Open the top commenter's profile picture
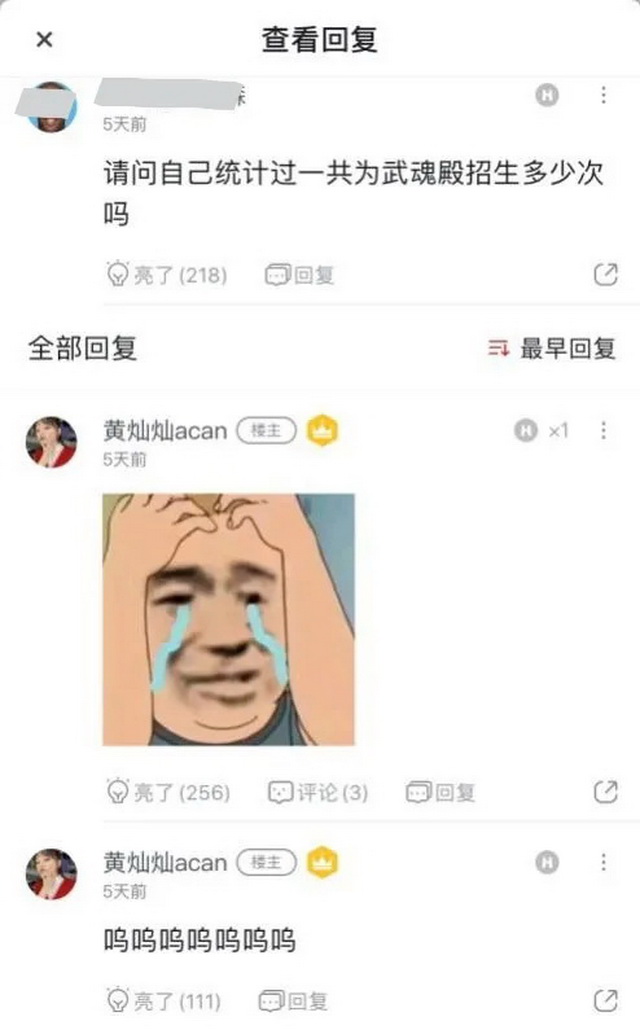The height and width of the screenshot is (1030, 640). tap(51, 107)
